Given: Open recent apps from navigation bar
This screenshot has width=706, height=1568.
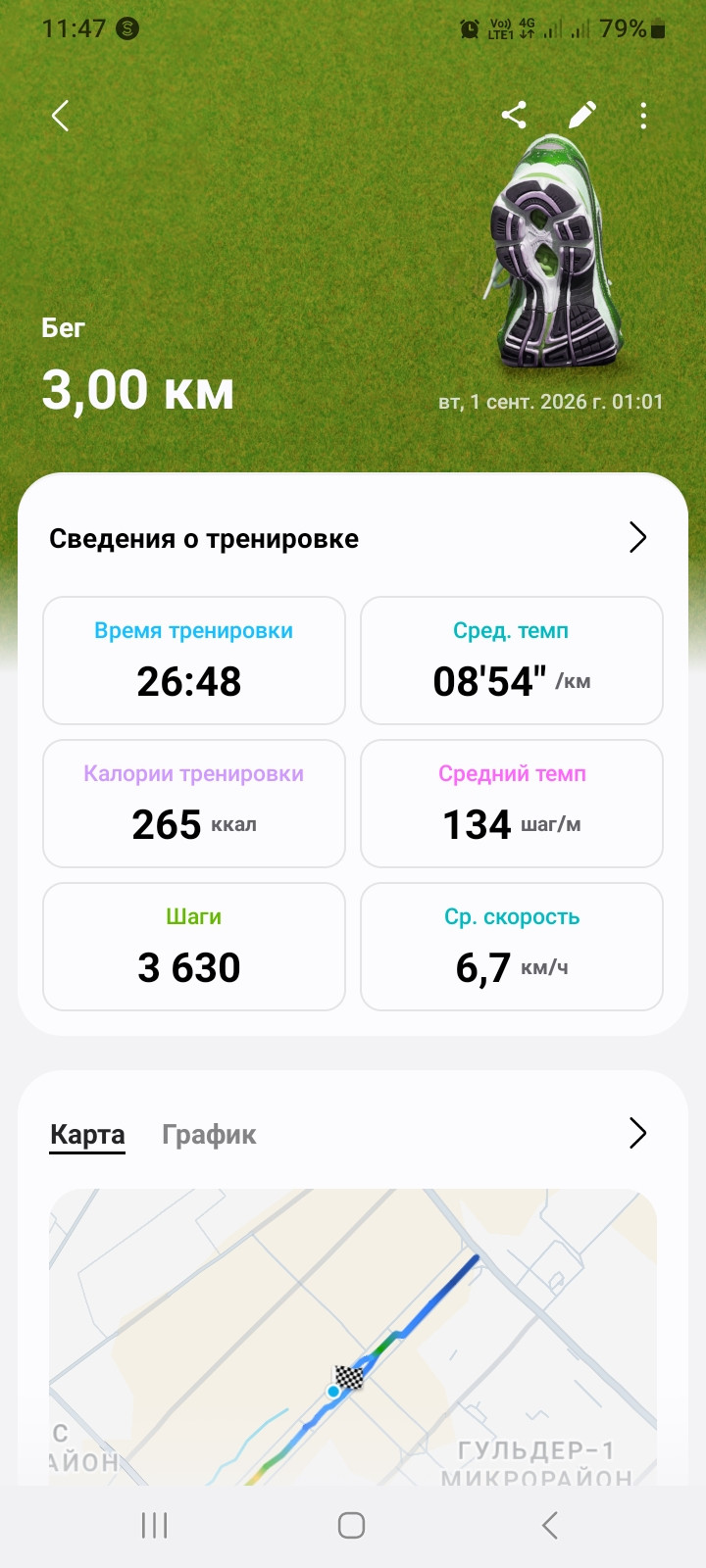Looking at the screenshot, I should click(155, 1525).
